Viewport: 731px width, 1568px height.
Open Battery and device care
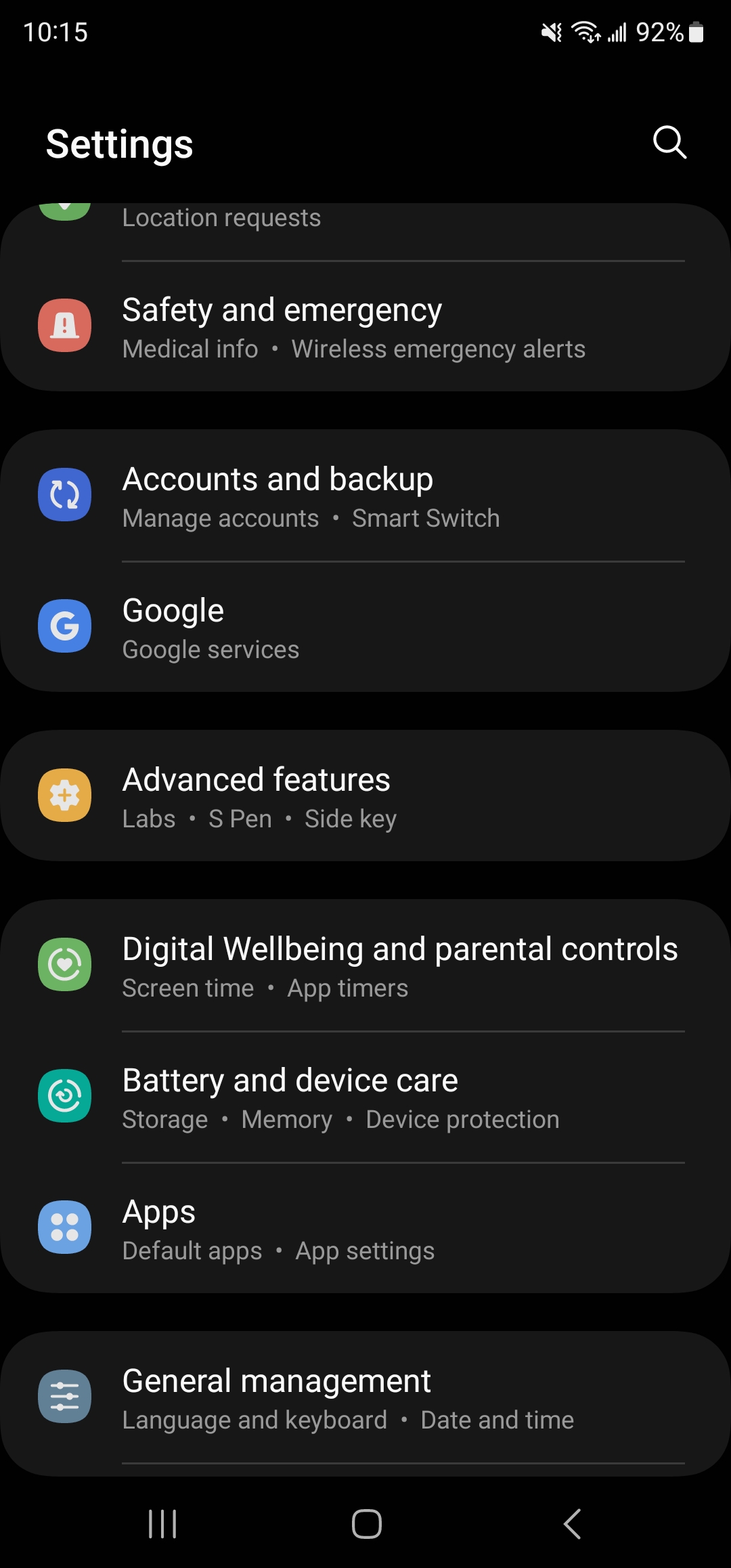coord(365,1097)
